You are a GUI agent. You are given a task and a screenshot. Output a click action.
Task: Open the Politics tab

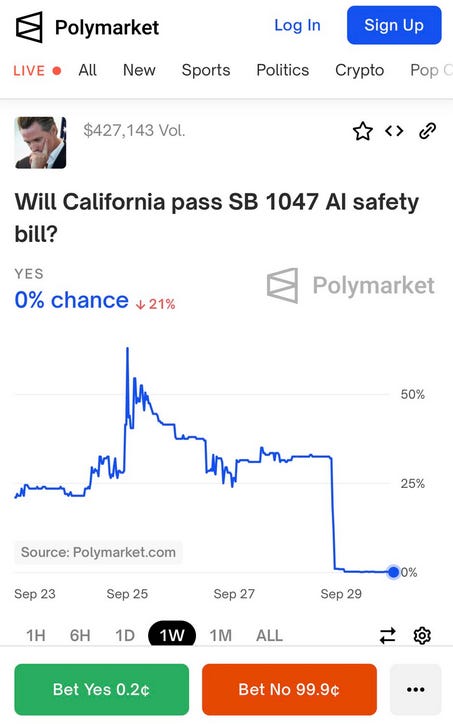[x=283, y=70]
